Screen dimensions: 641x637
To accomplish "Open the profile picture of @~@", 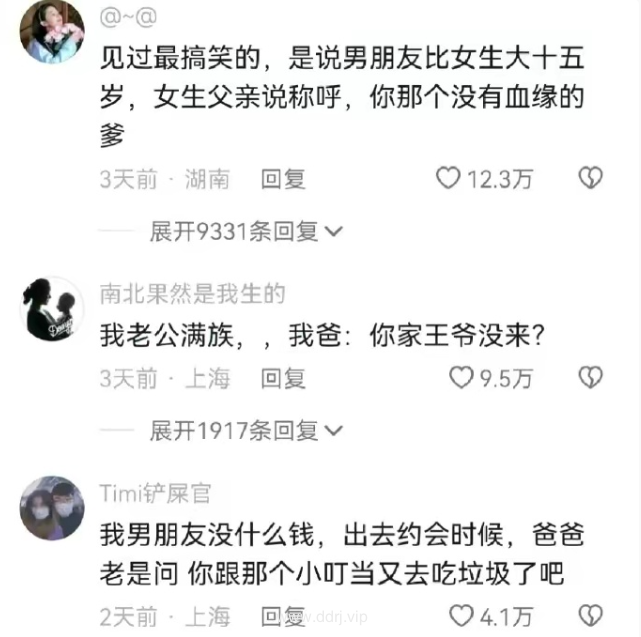I will tap(52, 32).
